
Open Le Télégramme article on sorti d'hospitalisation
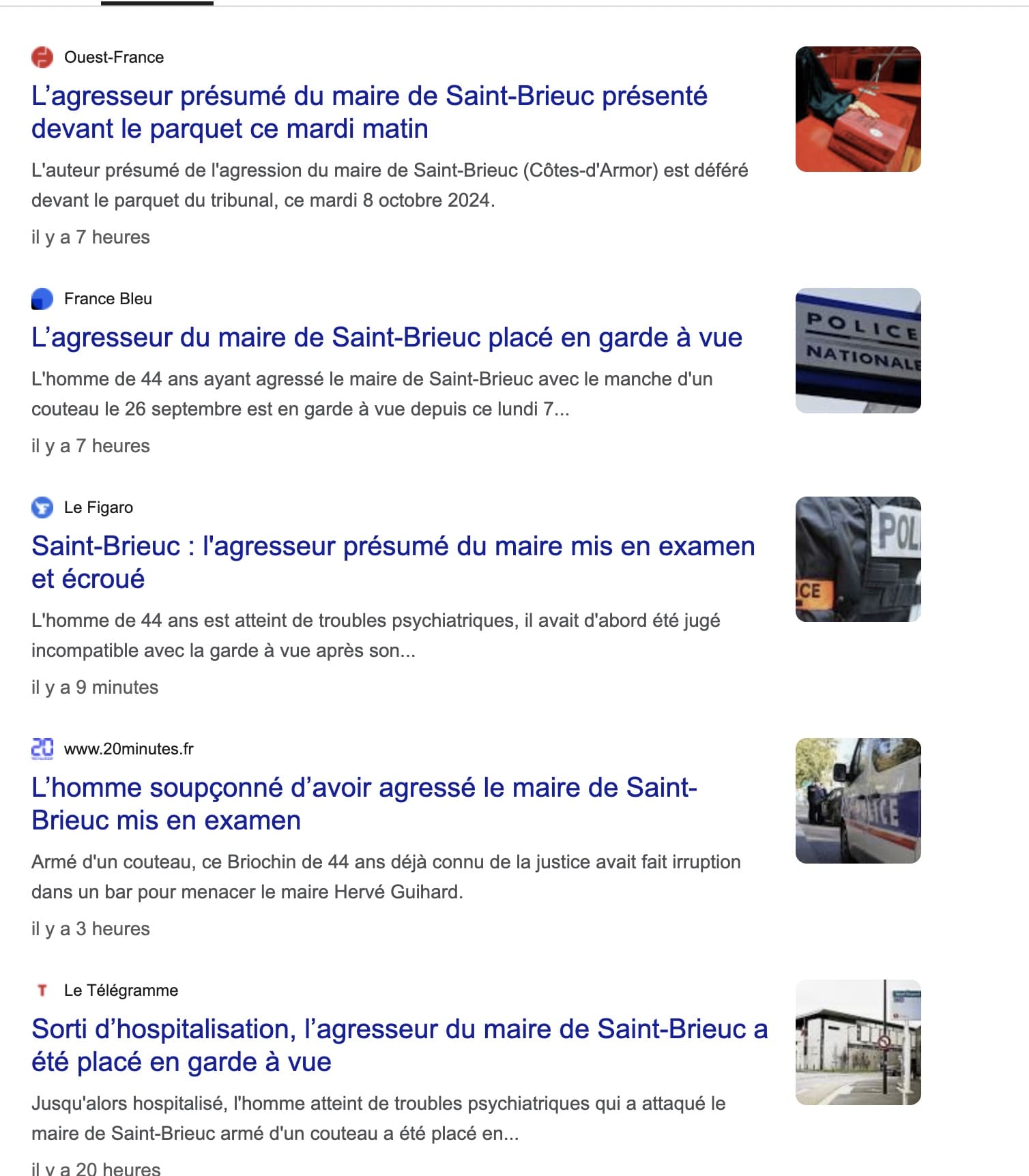coord(399,1045)
